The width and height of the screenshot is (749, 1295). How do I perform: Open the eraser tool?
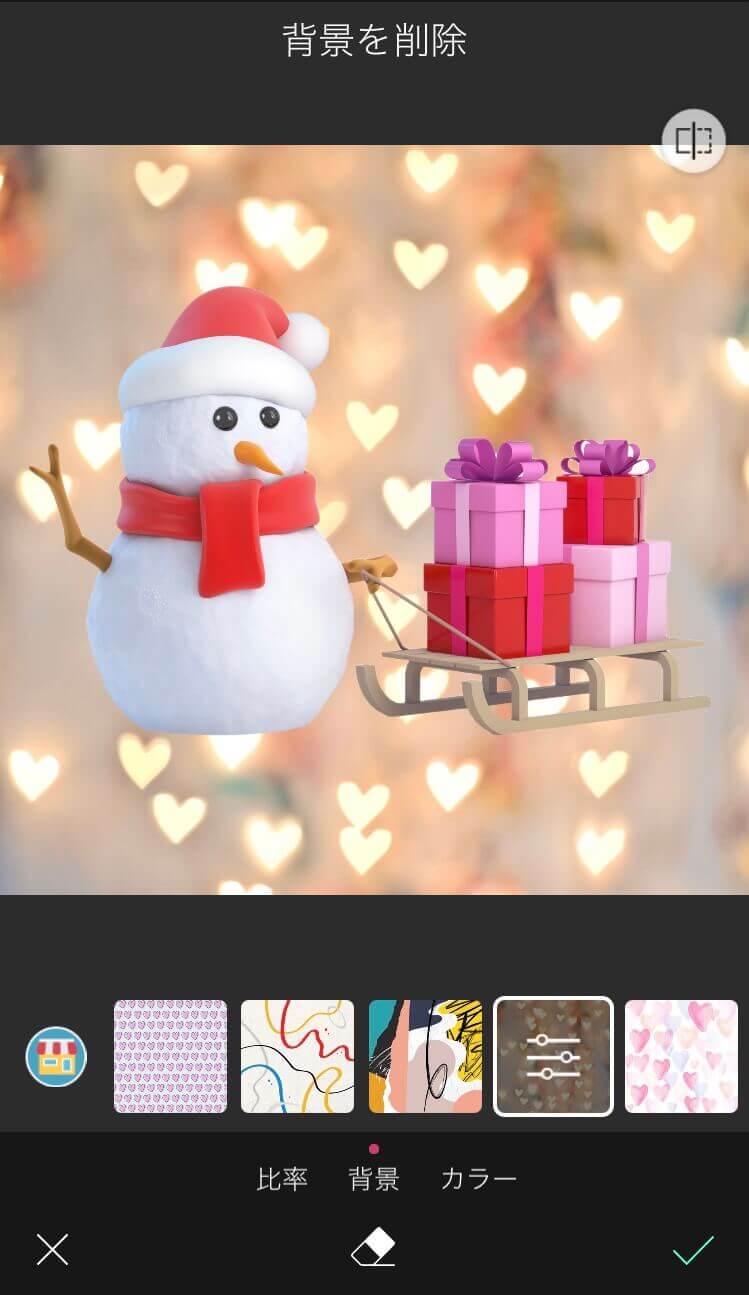373,1248
